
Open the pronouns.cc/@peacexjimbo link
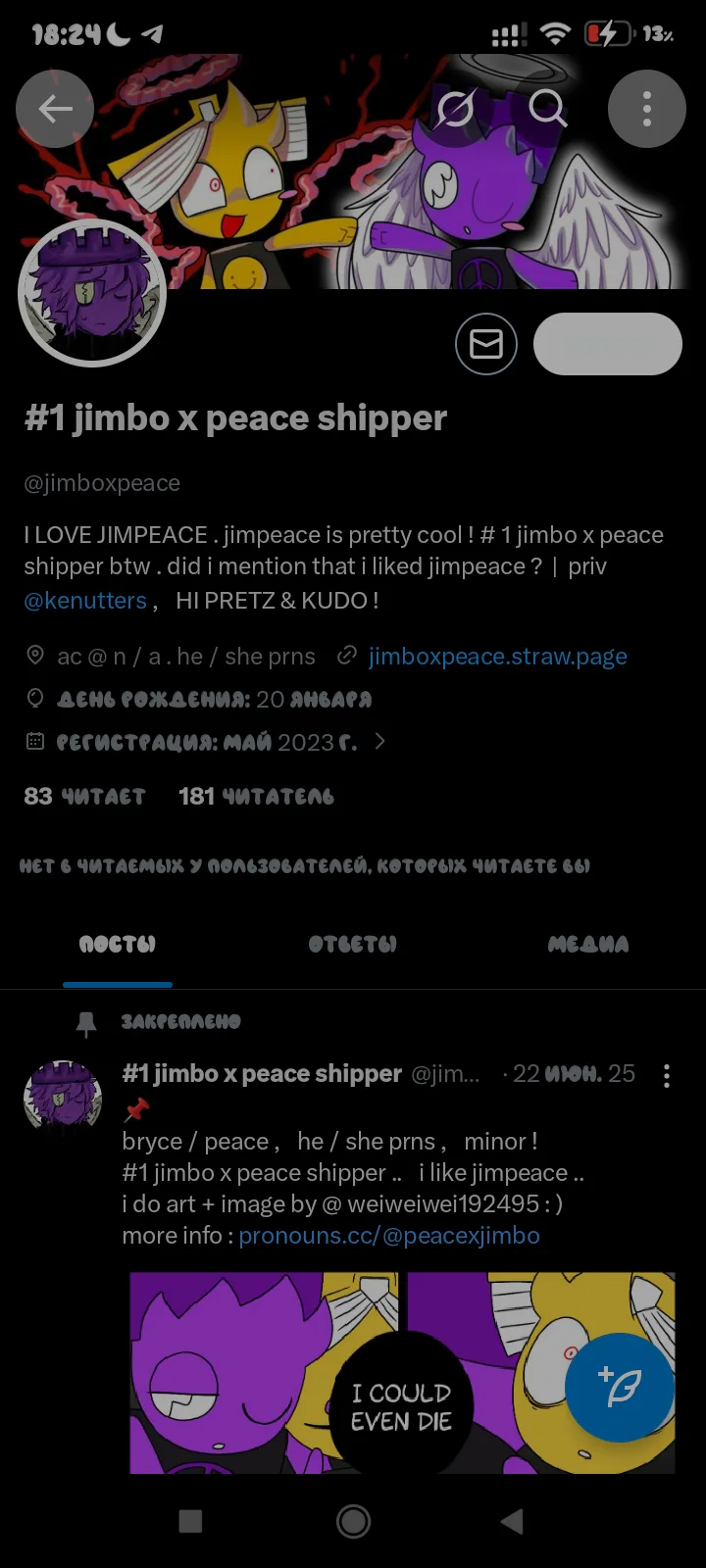click(389, 1235)
